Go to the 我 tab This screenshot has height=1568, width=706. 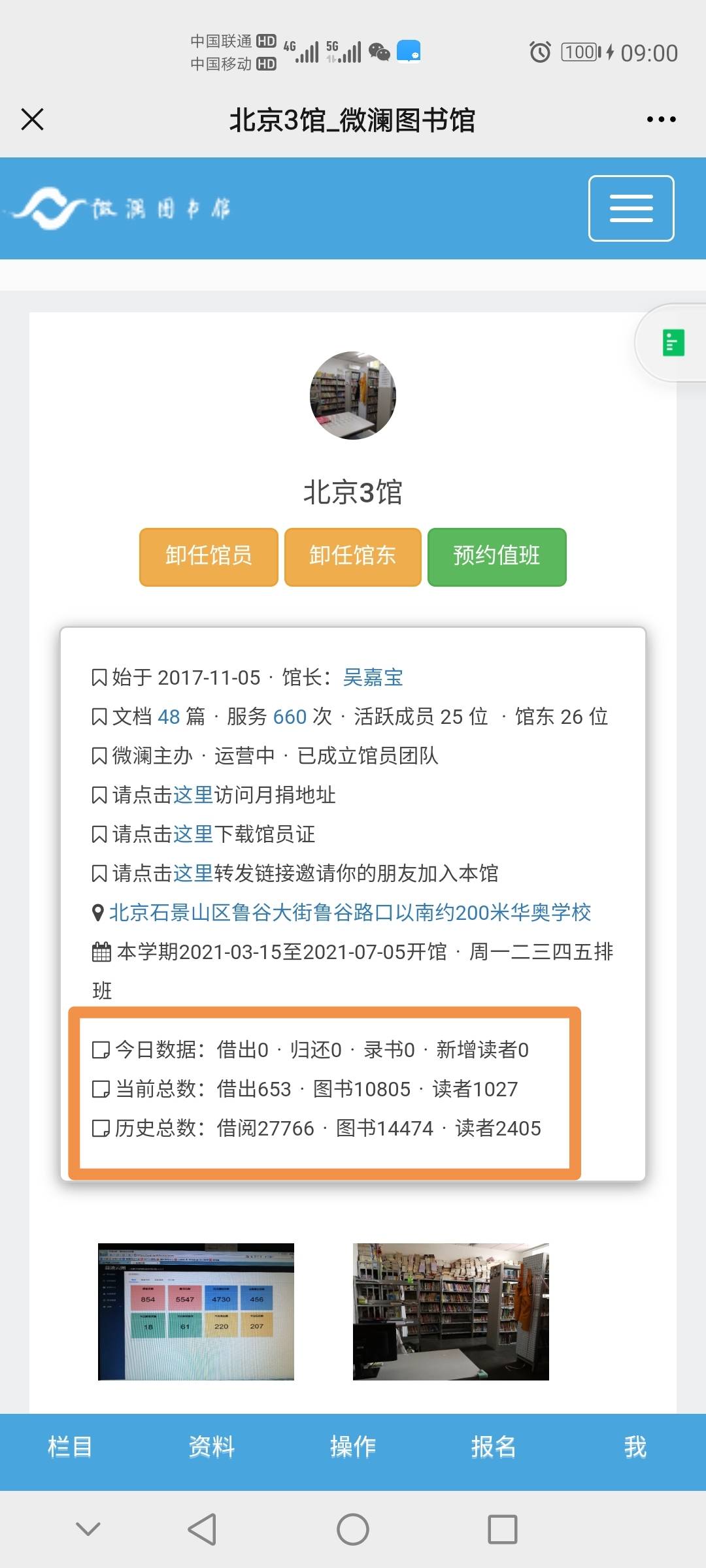point(635,1446)
